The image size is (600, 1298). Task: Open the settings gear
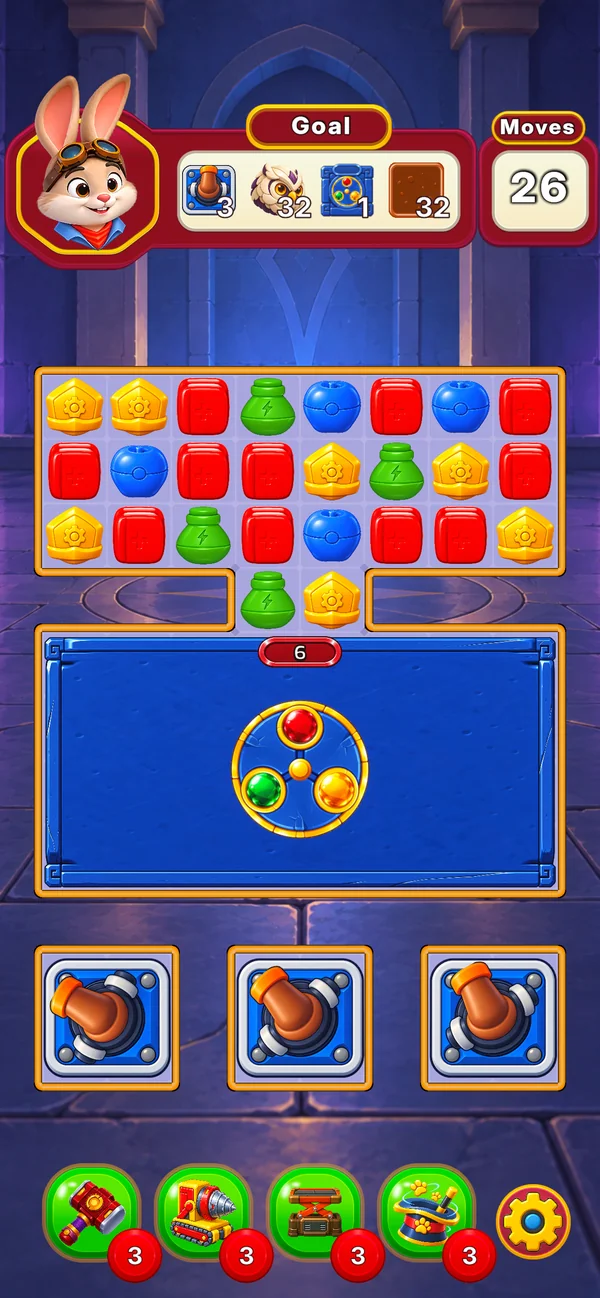[533, 1221]
